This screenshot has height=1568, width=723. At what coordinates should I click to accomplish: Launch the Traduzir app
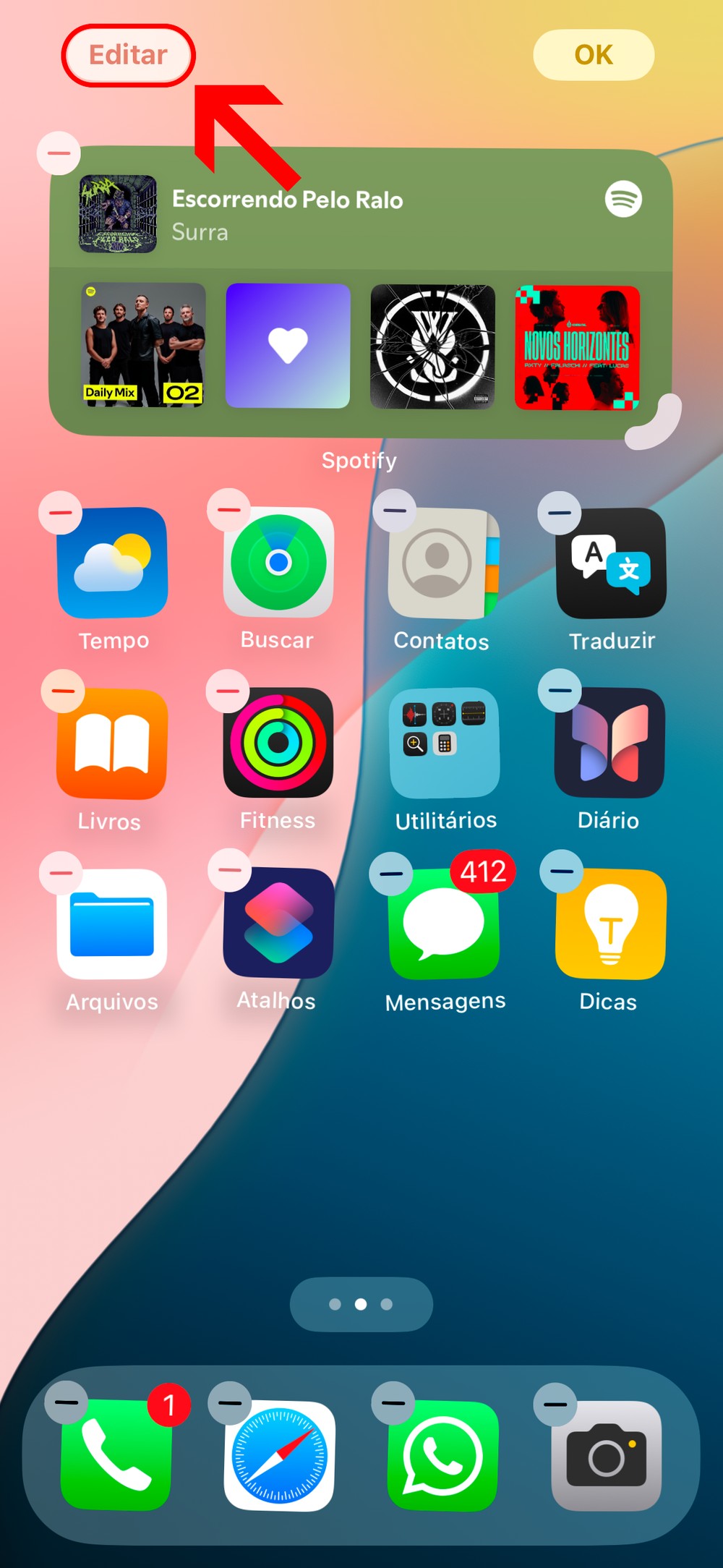[611, 563]
